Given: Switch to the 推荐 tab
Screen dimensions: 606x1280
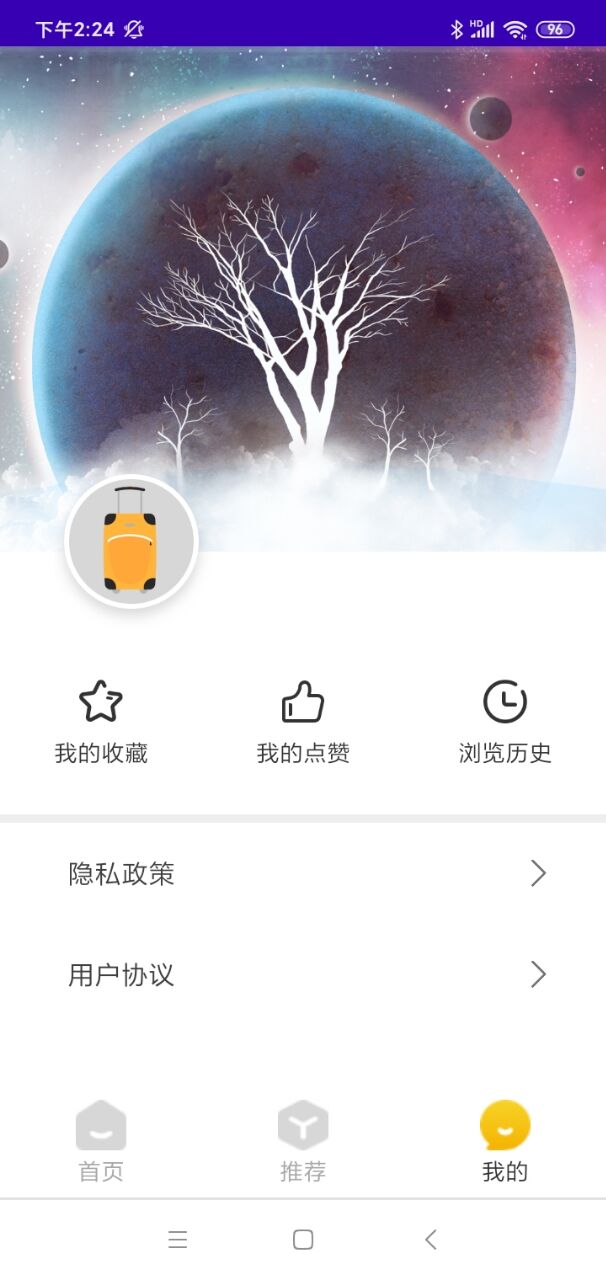Looking at the screenshot, I should [303, 1141].
